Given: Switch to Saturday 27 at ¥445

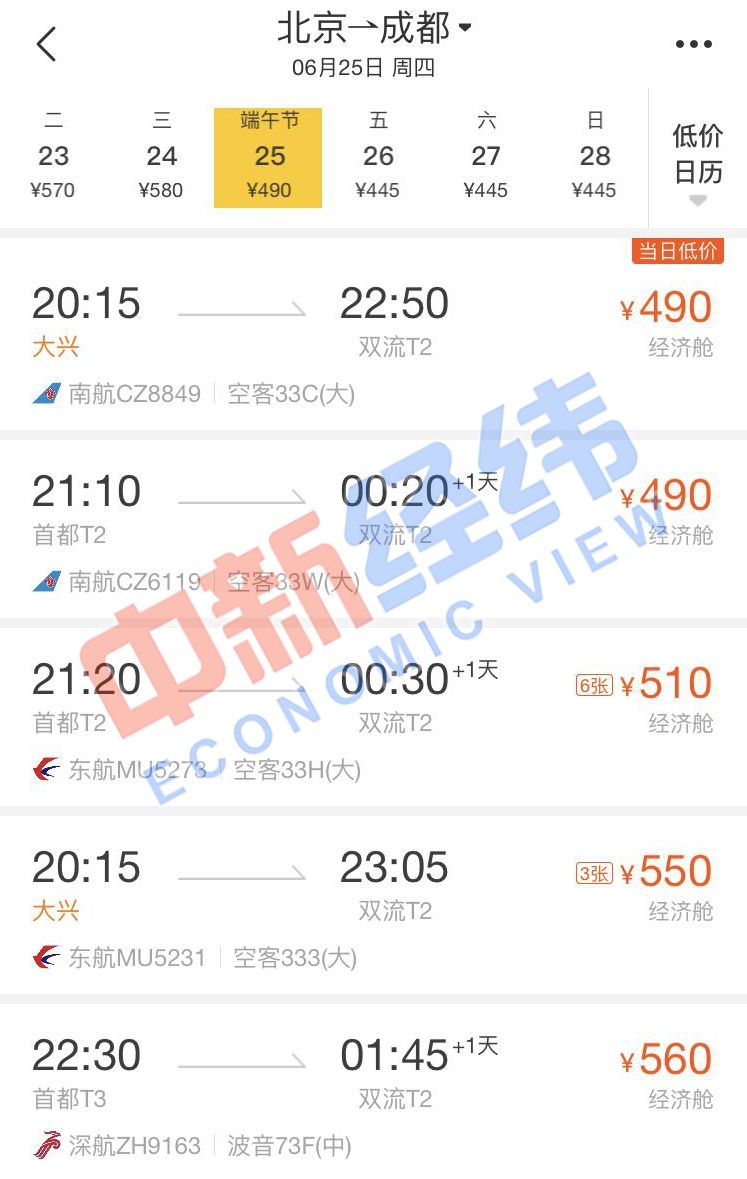Looking at the screenshot, I should point(486,157).
